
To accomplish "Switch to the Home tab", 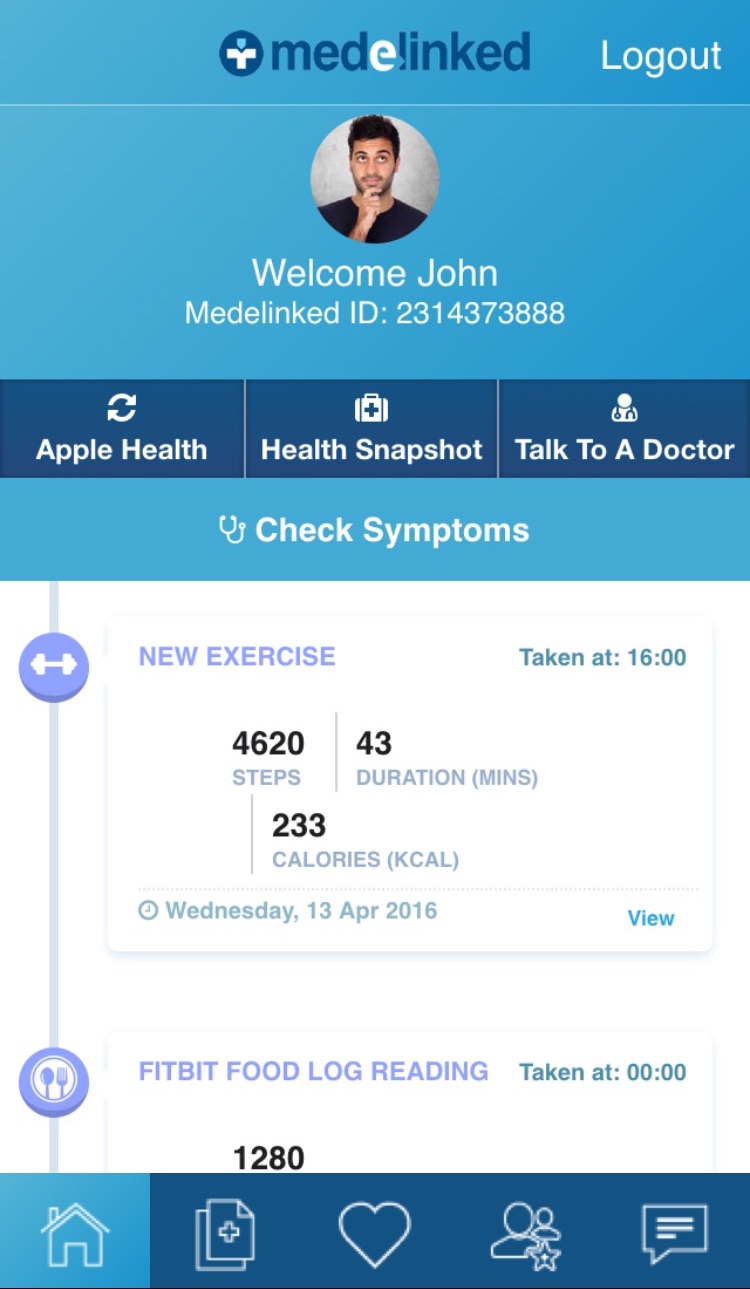I will point(75,1231).
